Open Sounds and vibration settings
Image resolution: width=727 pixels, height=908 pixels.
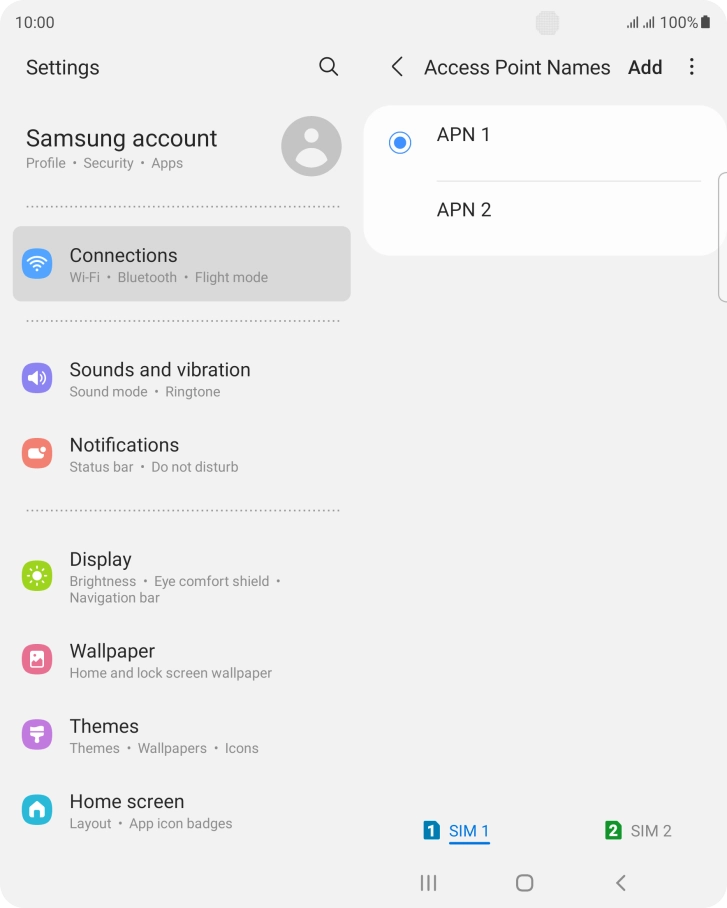pos(181,379)
